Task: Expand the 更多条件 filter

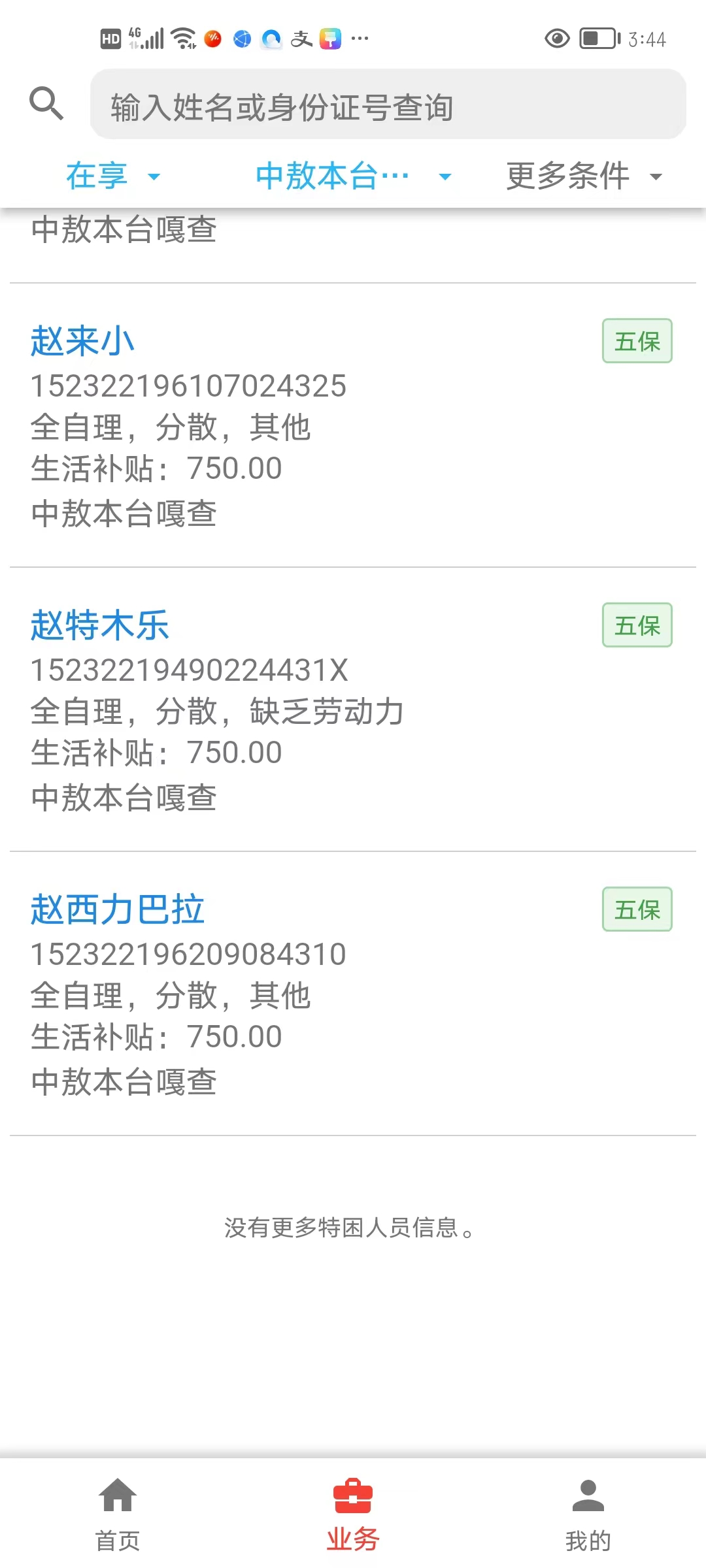Action: pos(584,176)
